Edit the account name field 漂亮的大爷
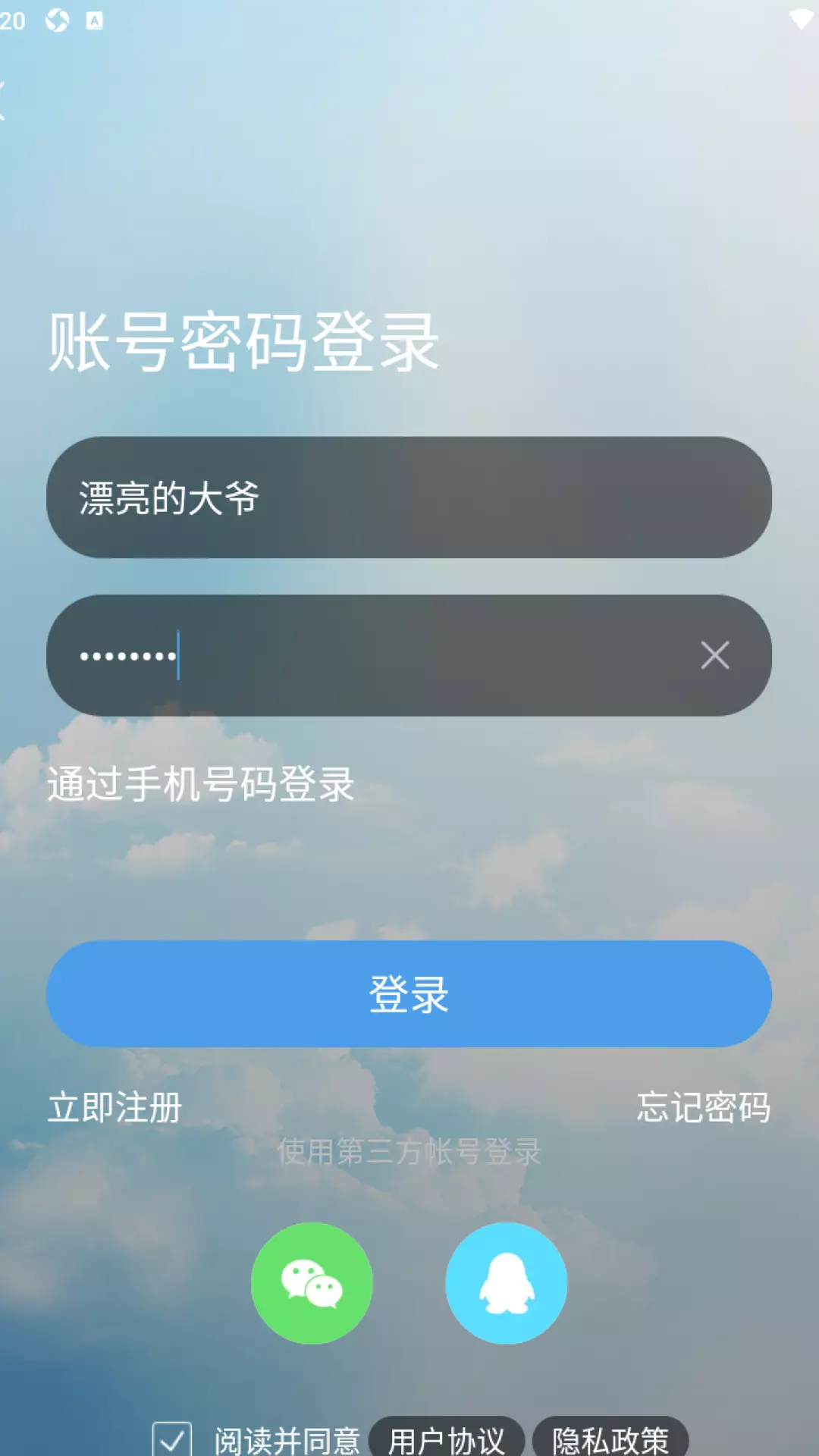This screenshot has width=819, height=1456. tap(409, 497)
